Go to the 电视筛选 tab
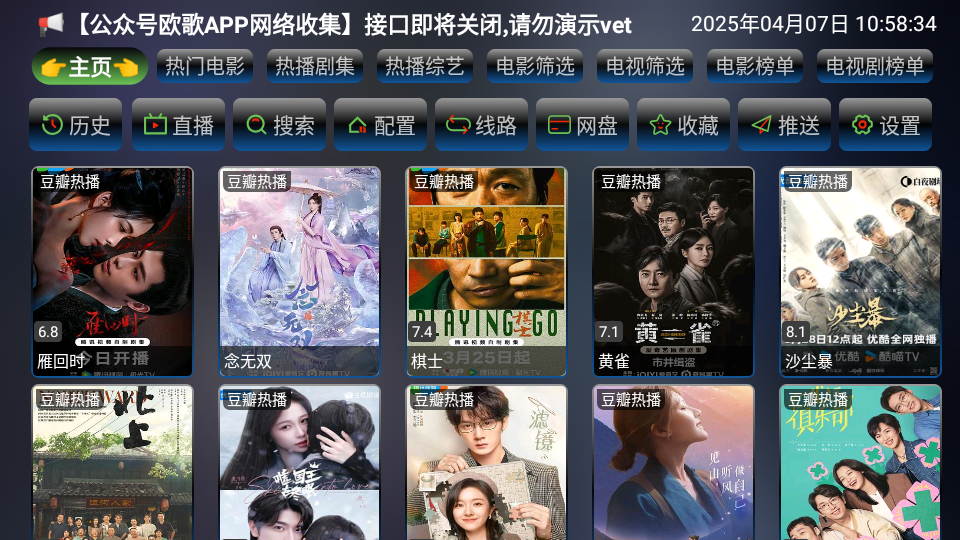The image size is (960, 540). 645,67
